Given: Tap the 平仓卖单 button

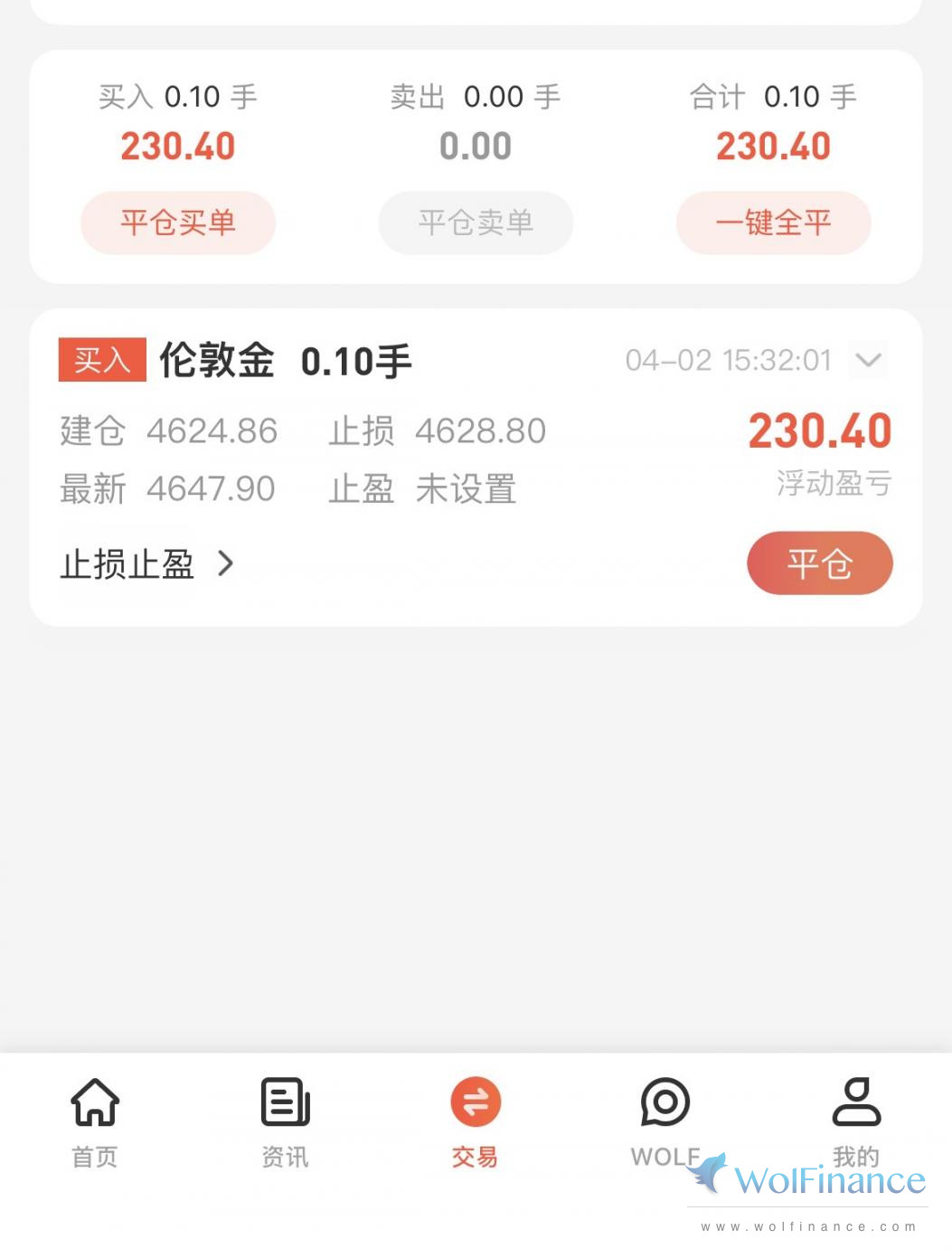Looking at the screenshot, I should 476,222.
